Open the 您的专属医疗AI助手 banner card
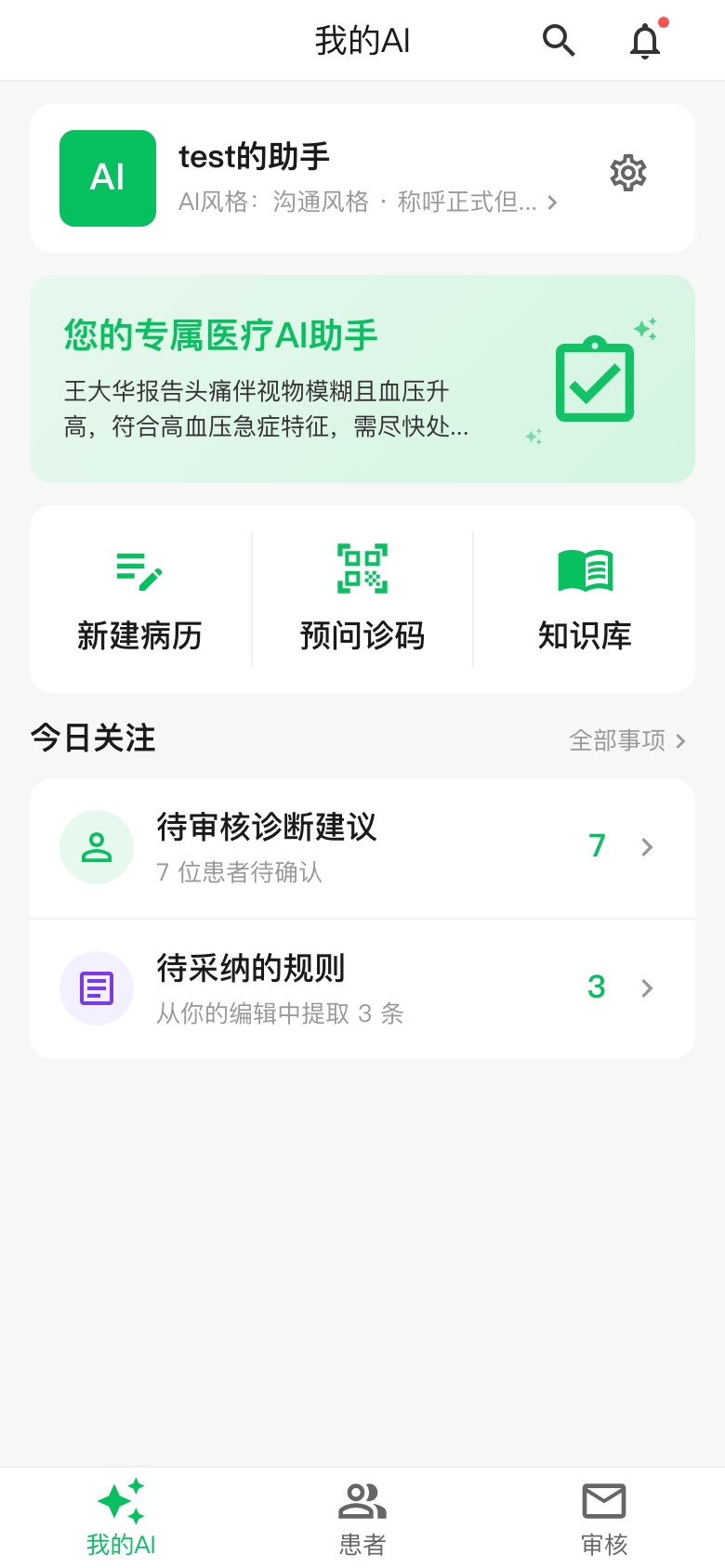The width and height of the screenshot is (725, 1568). click(x=362, y=379)
